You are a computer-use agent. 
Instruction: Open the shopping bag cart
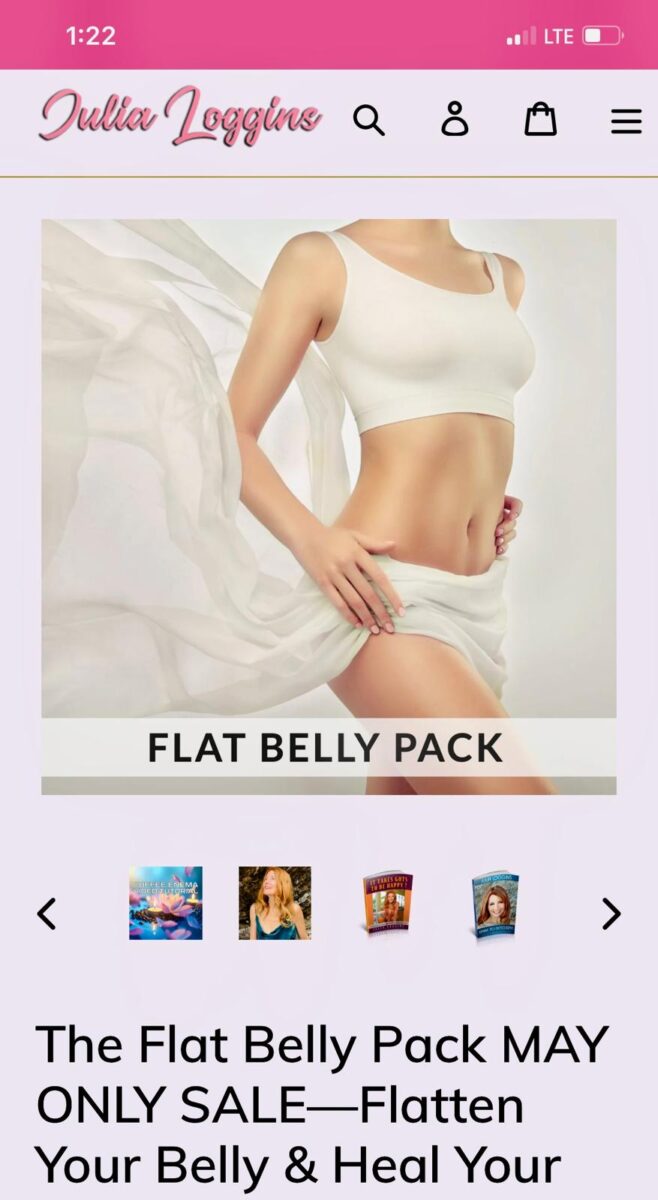click(541, 119)
